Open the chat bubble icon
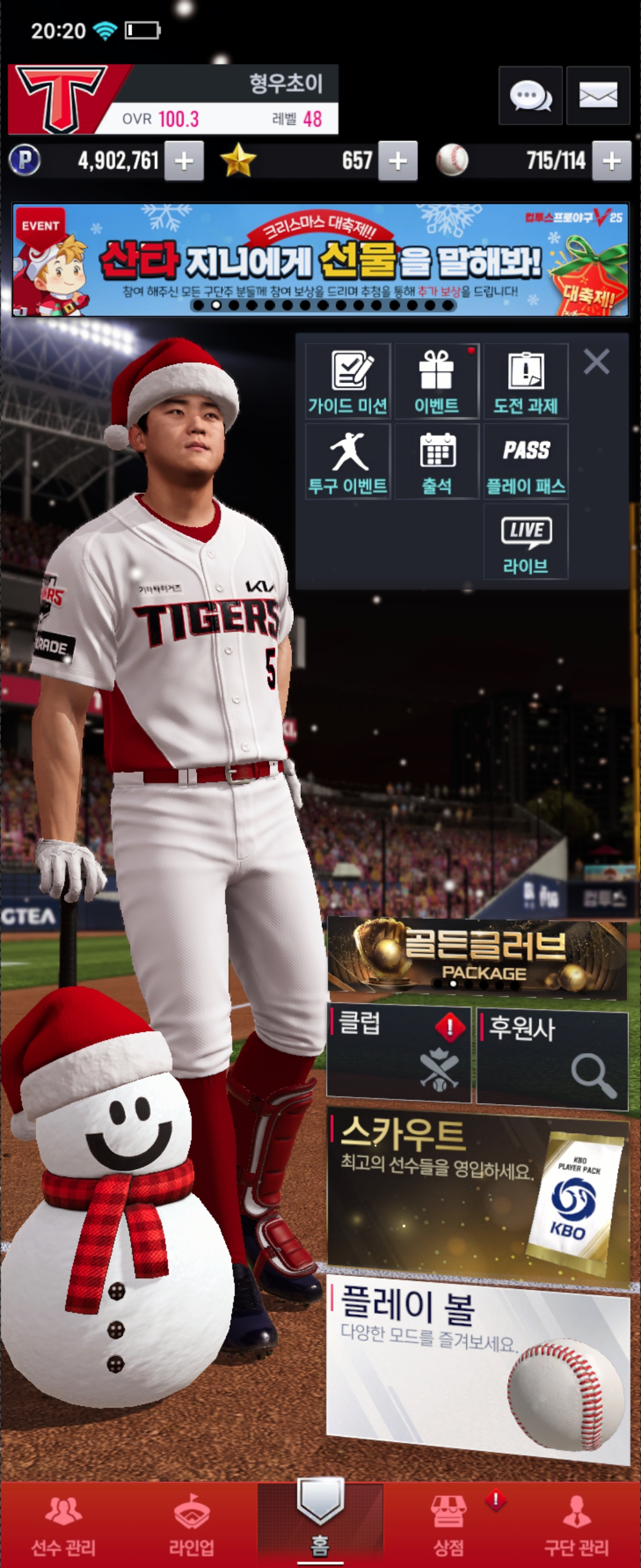641x1568 pixels. pos(529,96)
